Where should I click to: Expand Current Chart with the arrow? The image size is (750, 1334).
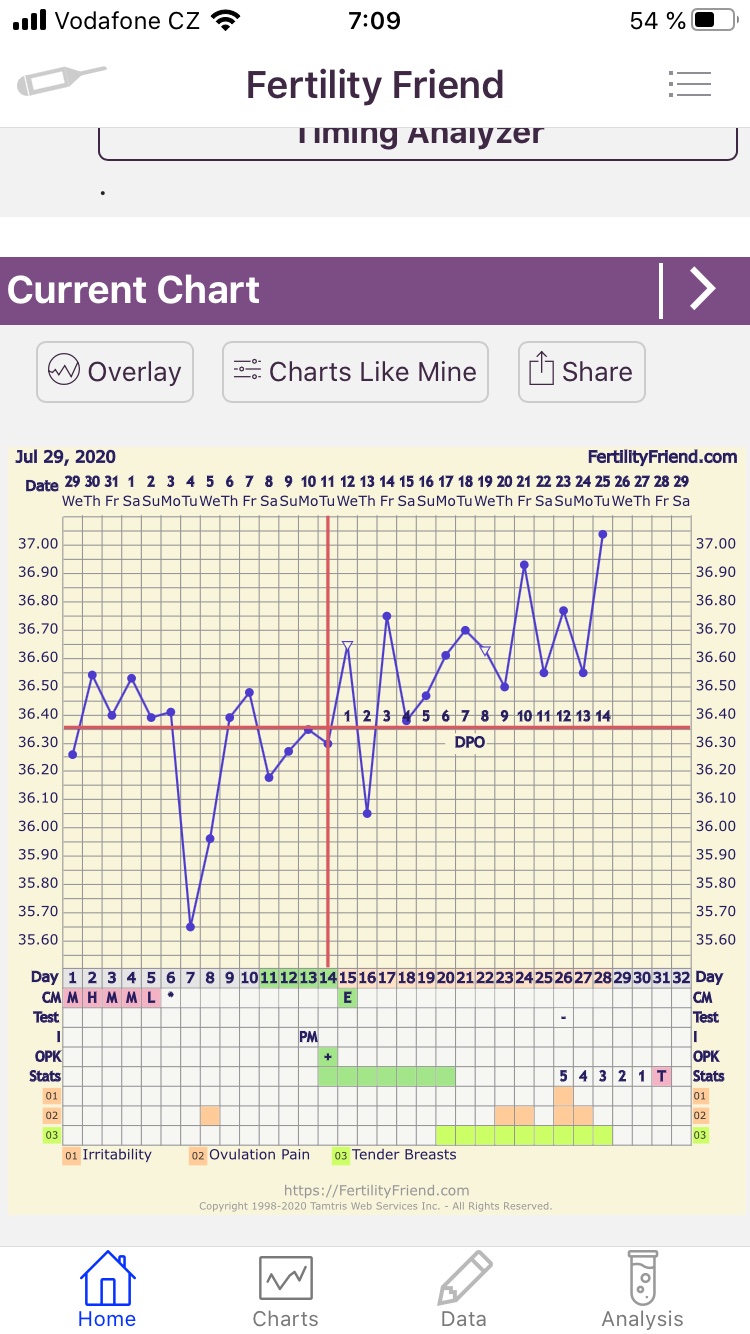[x=703, y=290]
